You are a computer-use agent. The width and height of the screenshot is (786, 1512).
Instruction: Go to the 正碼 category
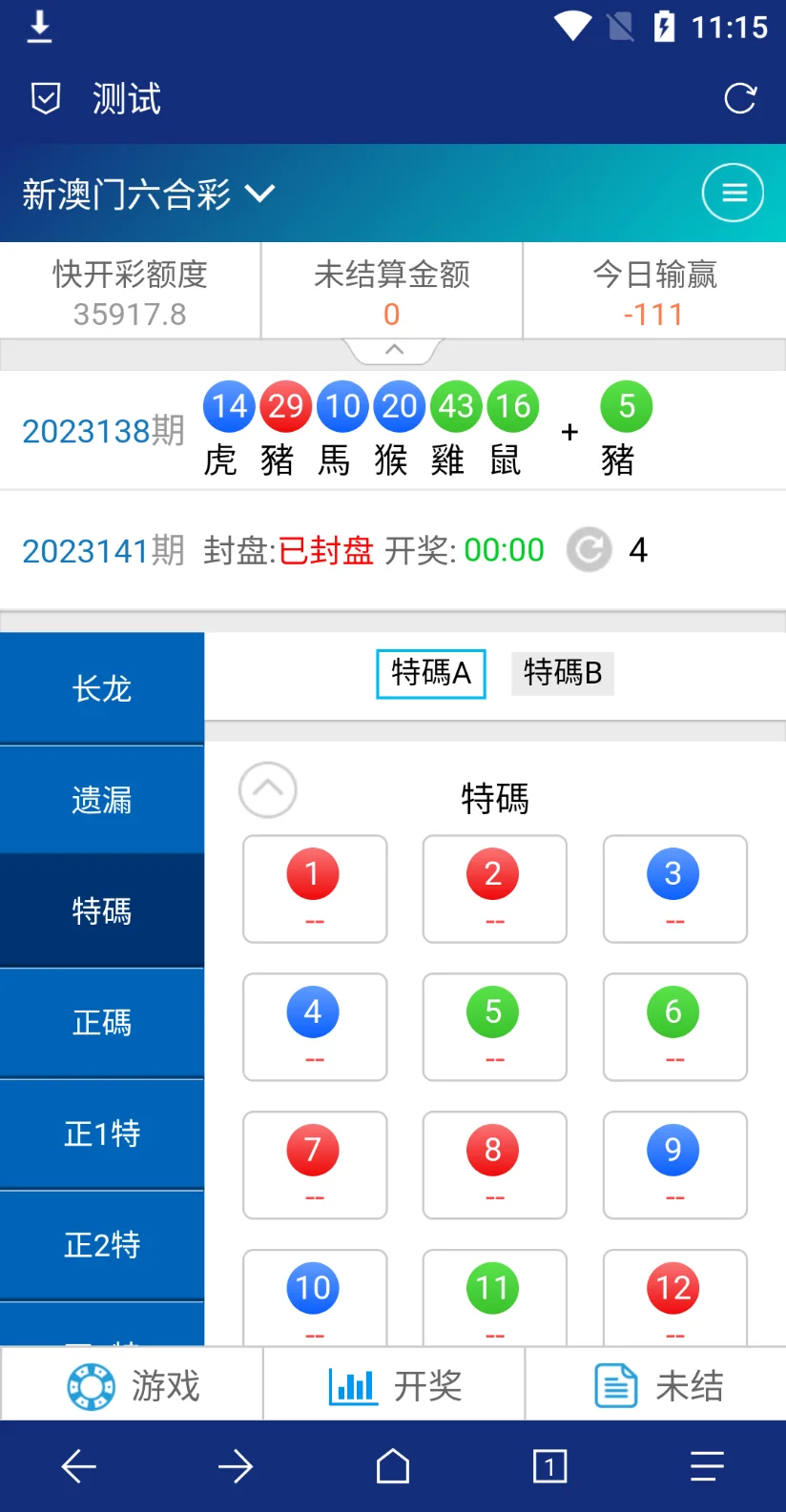pyautogui.click(x=101, y=1023)
